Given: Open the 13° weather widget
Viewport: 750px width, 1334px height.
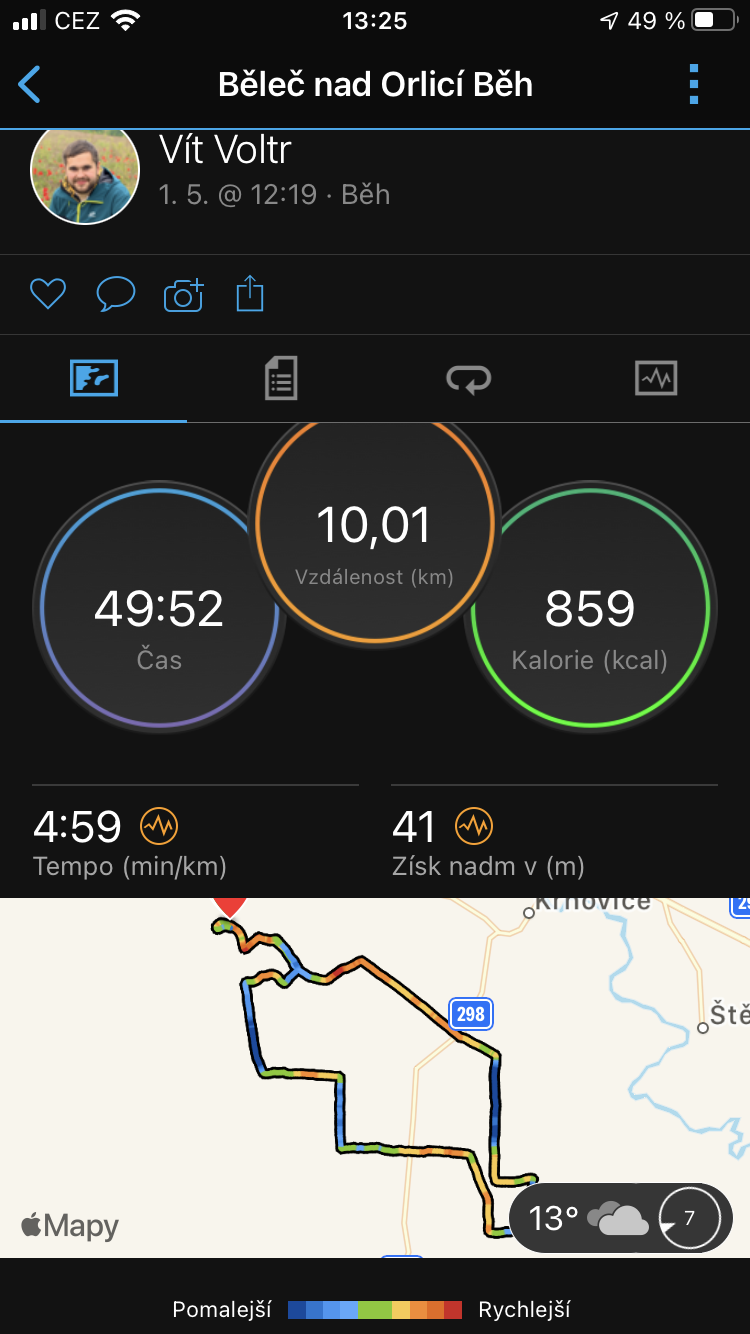Looking at the screenshot, I should [x=621, y=1218].
